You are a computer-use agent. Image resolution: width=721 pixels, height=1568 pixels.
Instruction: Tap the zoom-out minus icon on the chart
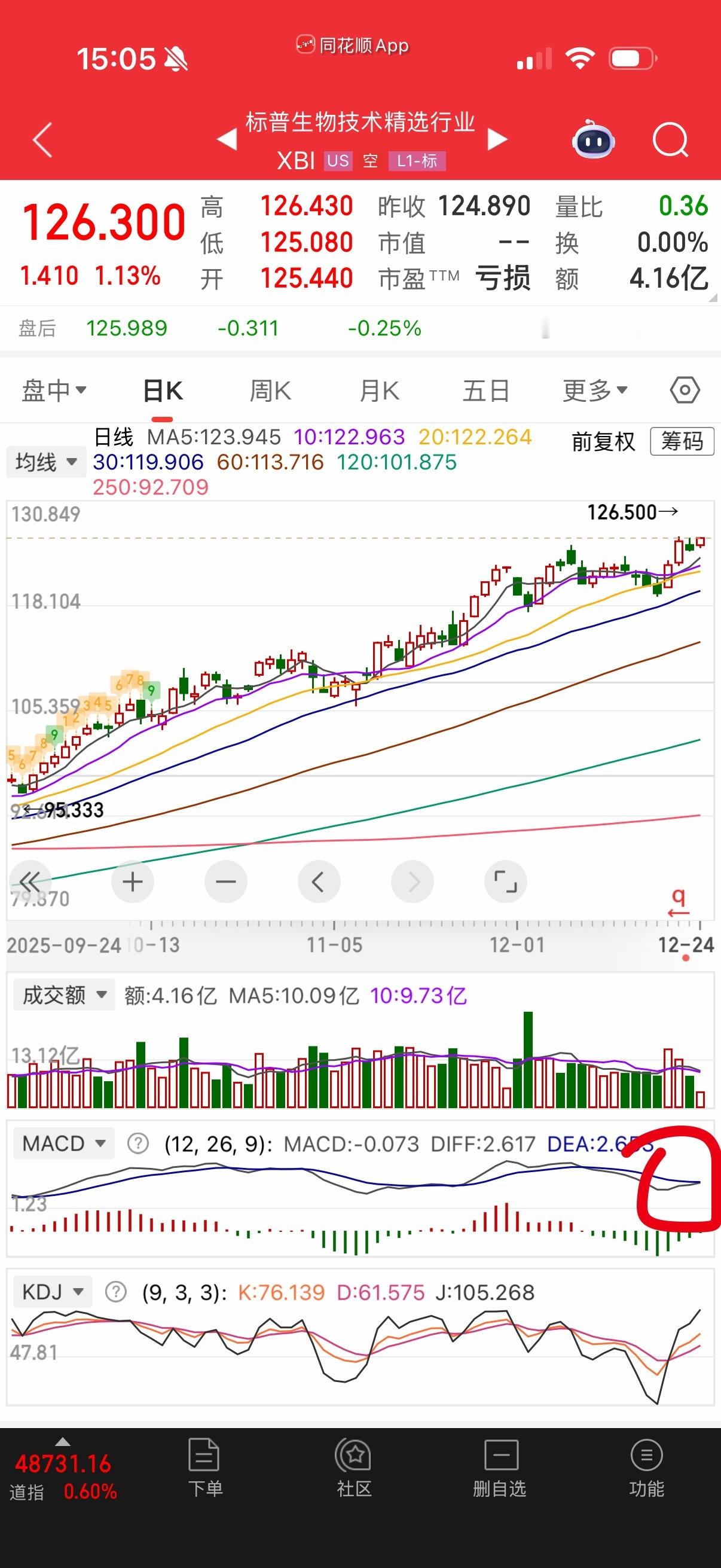click(x=226, y=881)
